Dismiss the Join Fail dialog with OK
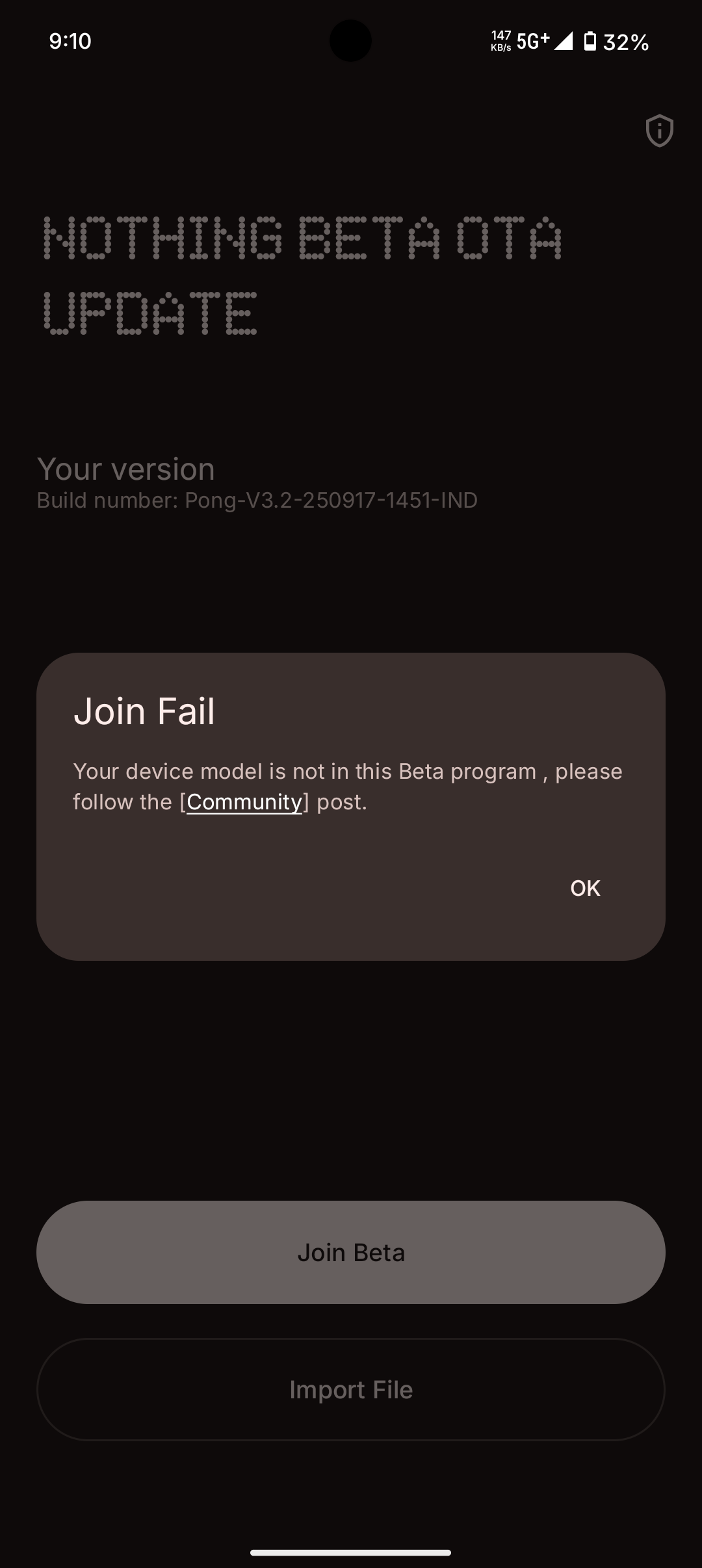This screenshot has width=702, height=1568. [584, 888]
